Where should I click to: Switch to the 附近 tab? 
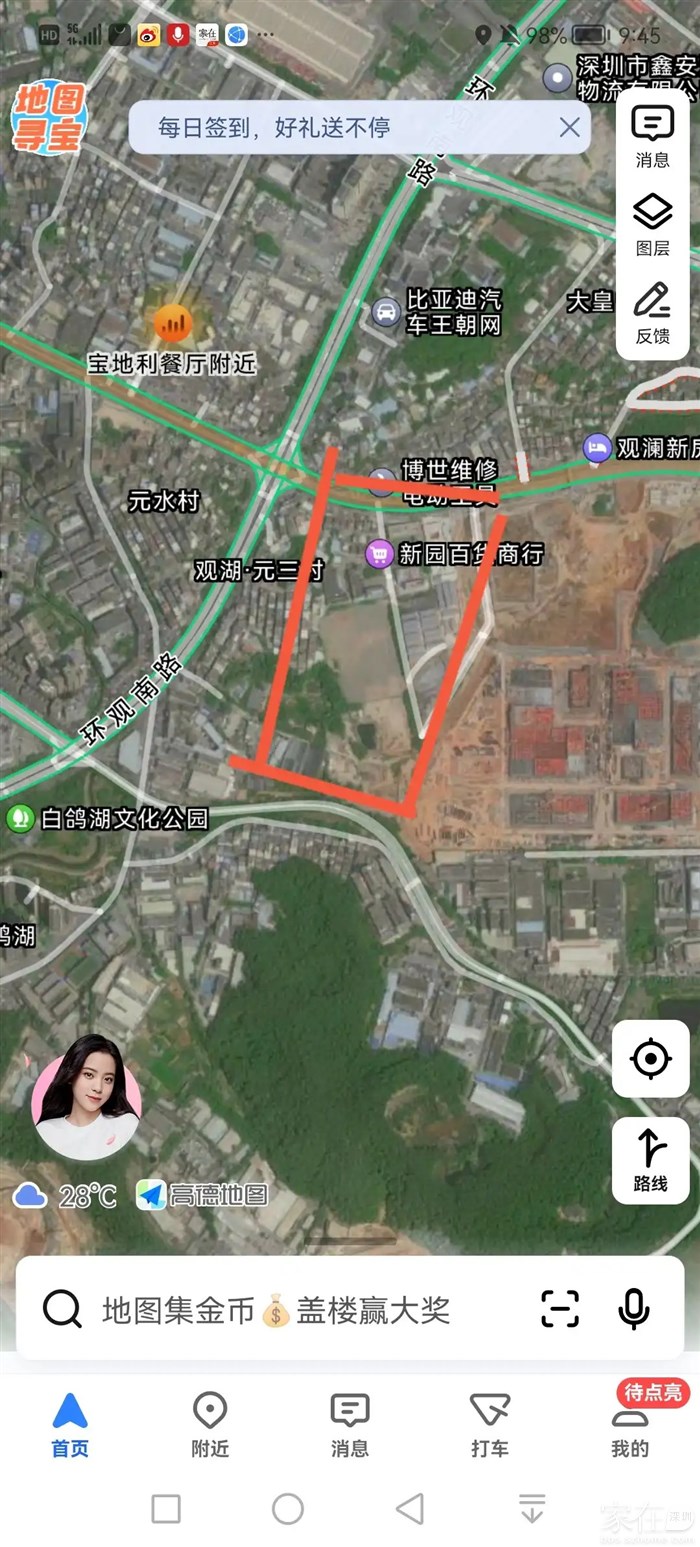coord(209,1425)
